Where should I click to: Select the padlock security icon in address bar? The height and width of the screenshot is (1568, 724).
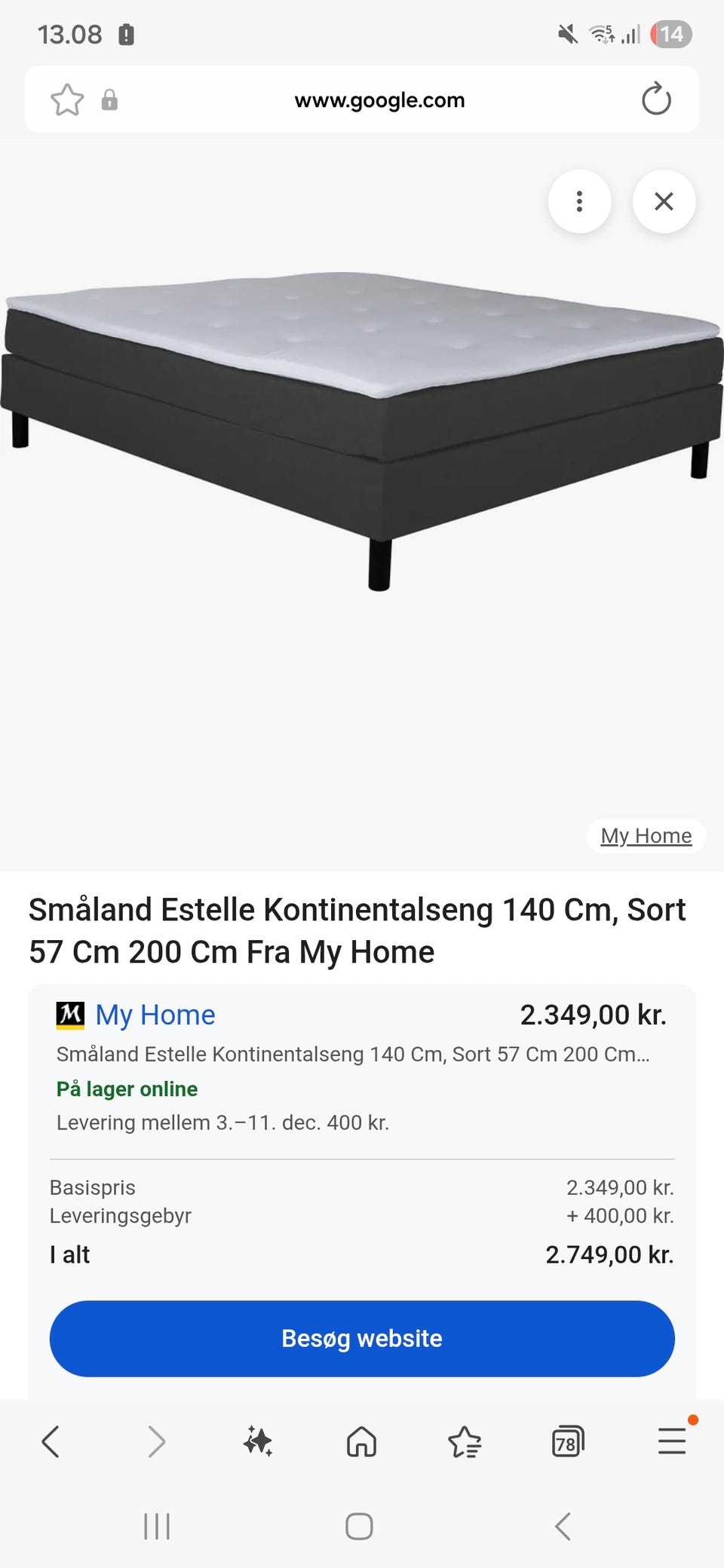tap(110, 99)
